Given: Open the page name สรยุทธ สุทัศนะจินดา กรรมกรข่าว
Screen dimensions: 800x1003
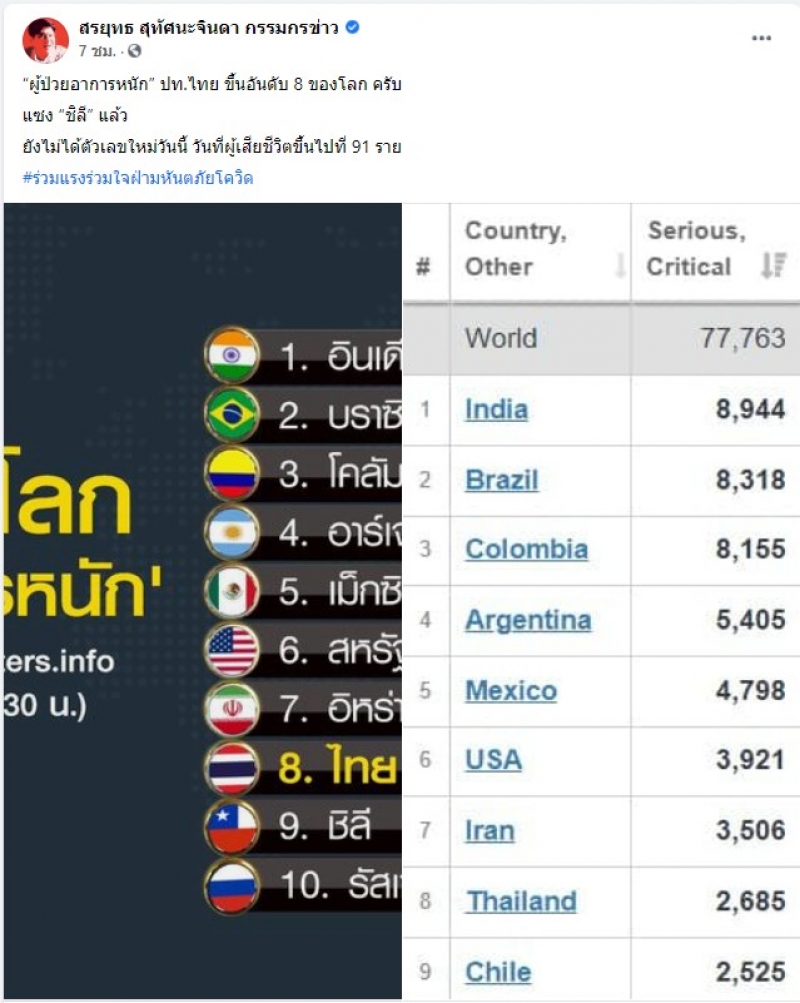Looking at the screenshot, I should tap(209, 28).
